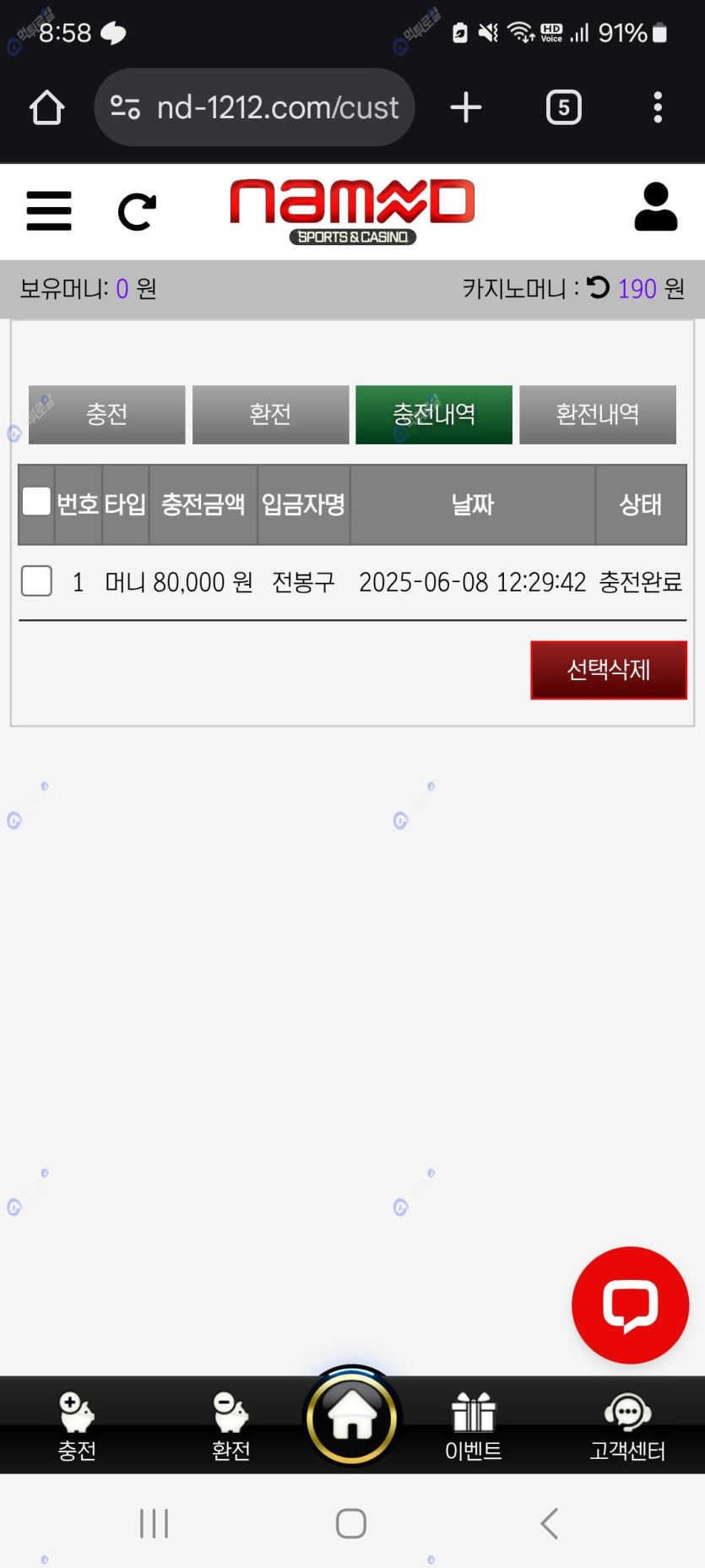Open the hamburger menu
The image size is (705, 1568).
pos(49,210)
